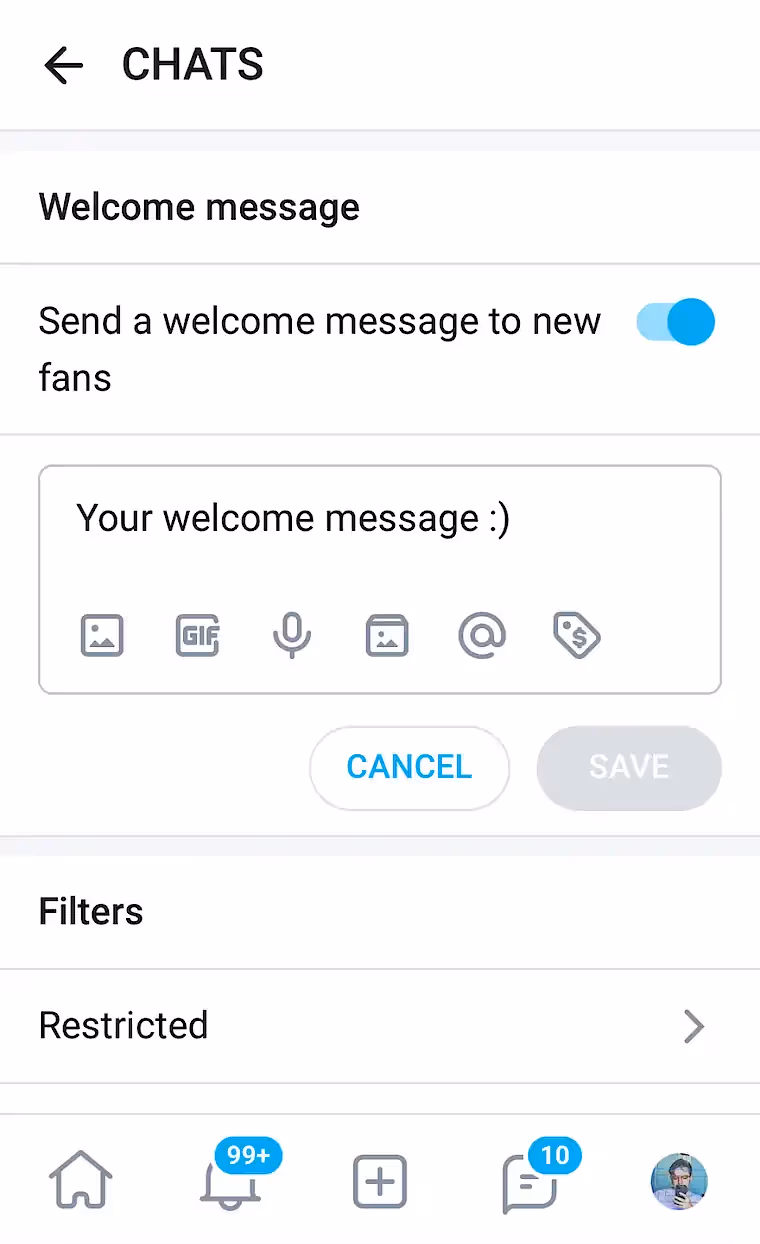Expand the Restricted filter chevron
Screen dimensions: 760x1244
coord(694,1026)
